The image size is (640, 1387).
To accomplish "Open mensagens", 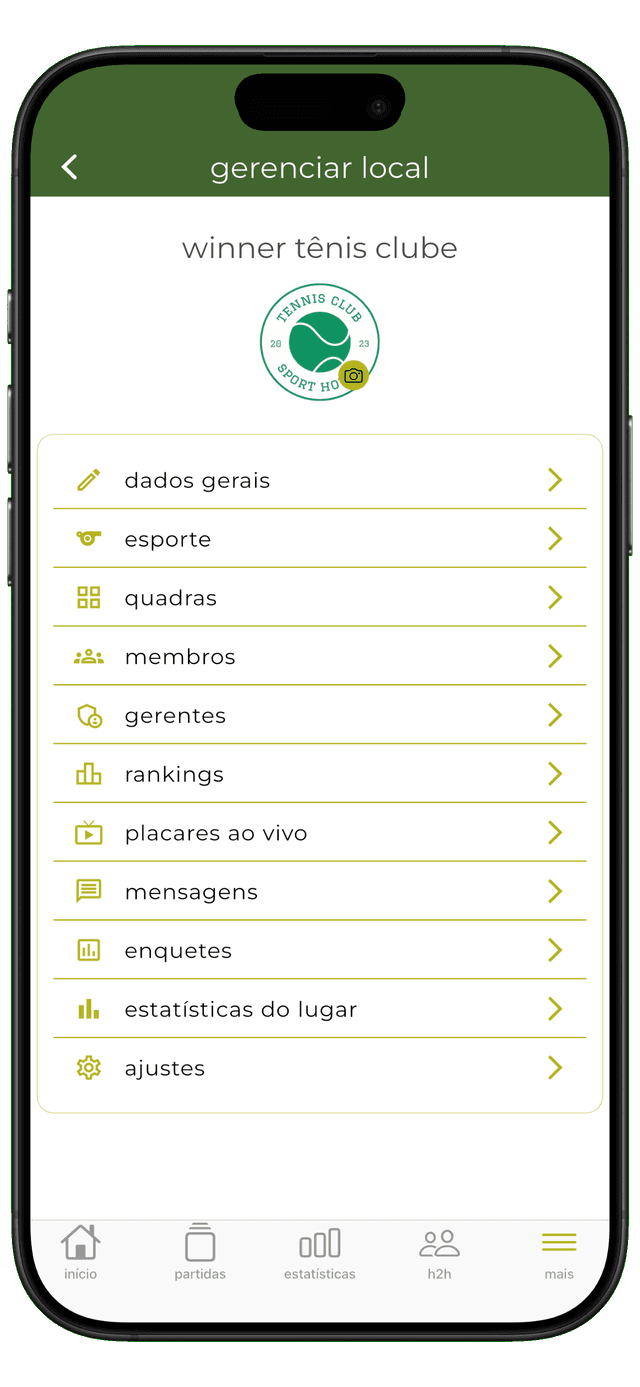I will 319,891.
